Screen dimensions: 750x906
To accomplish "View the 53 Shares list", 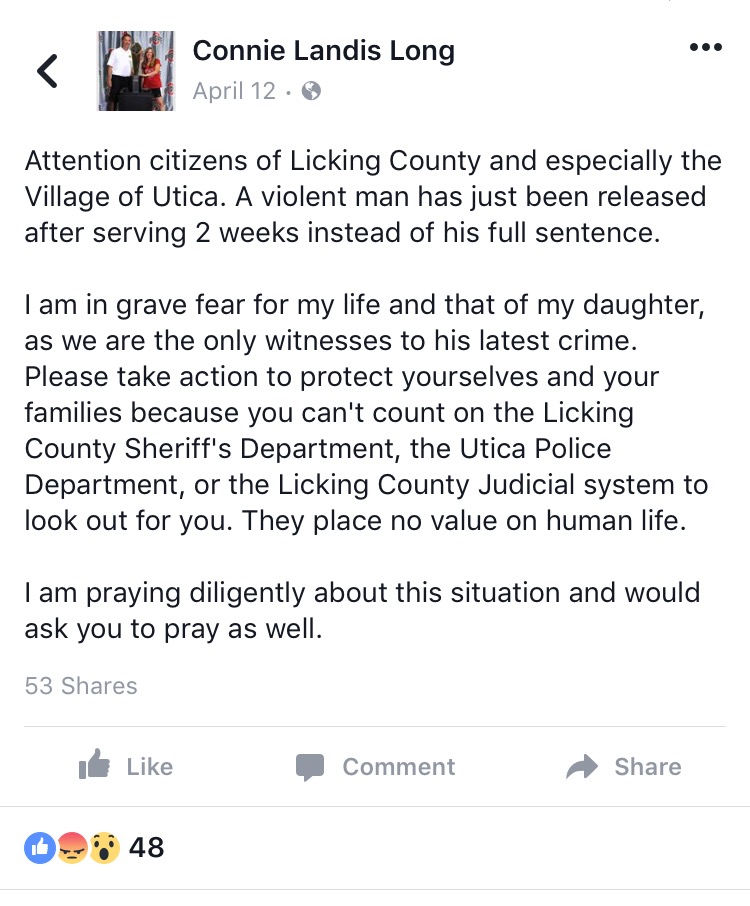I will [81, 686].
